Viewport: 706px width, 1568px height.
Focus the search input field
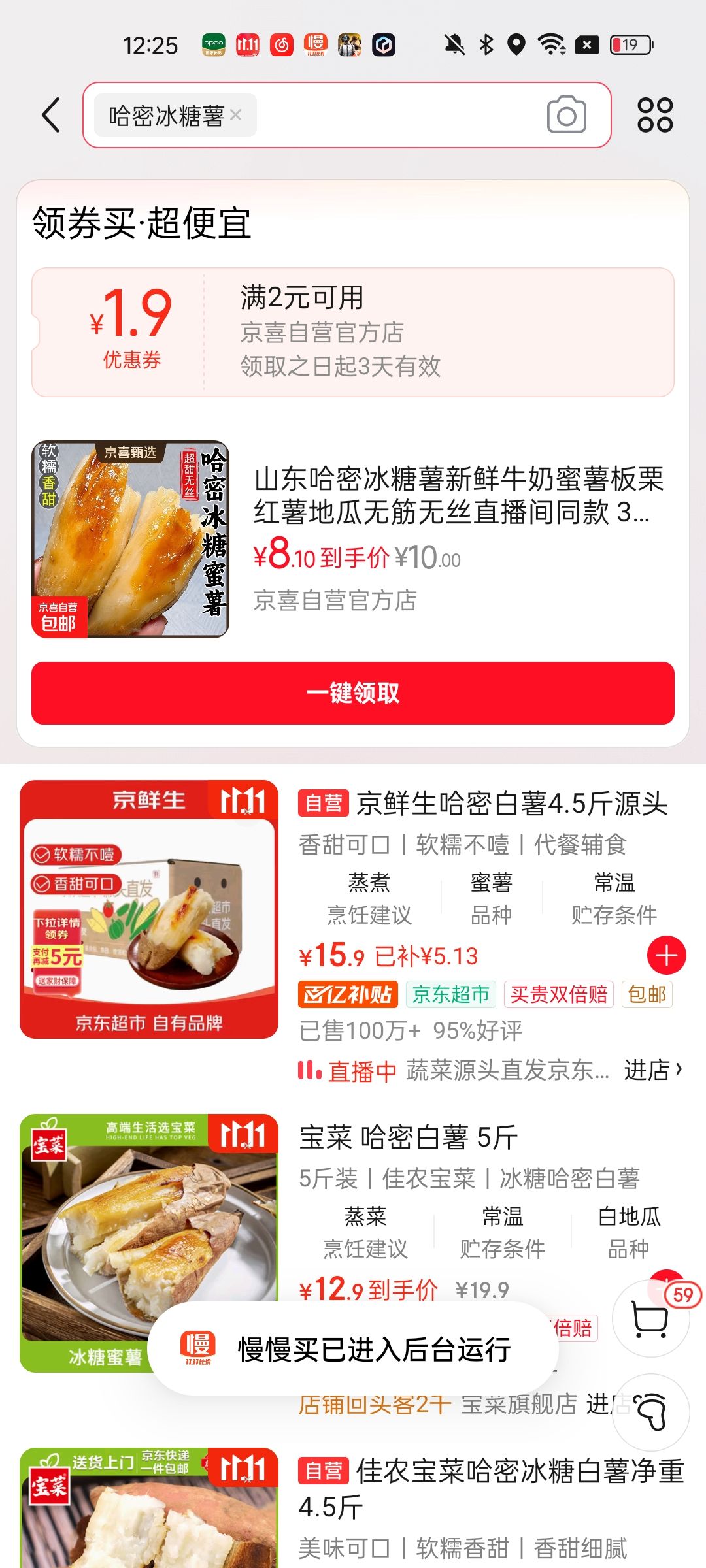392,115
